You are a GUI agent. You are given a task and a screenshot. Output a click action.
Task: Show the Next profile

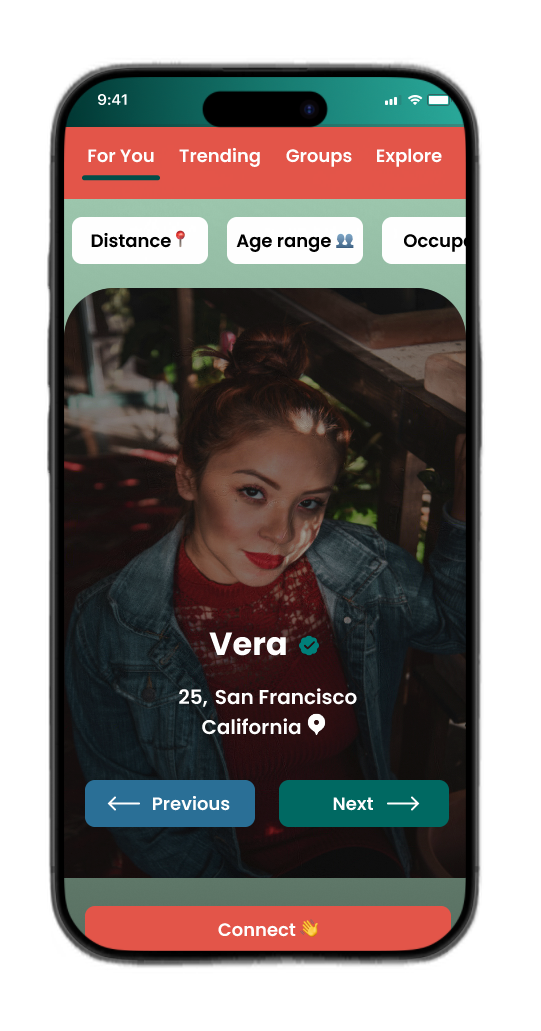pos(364,803)
